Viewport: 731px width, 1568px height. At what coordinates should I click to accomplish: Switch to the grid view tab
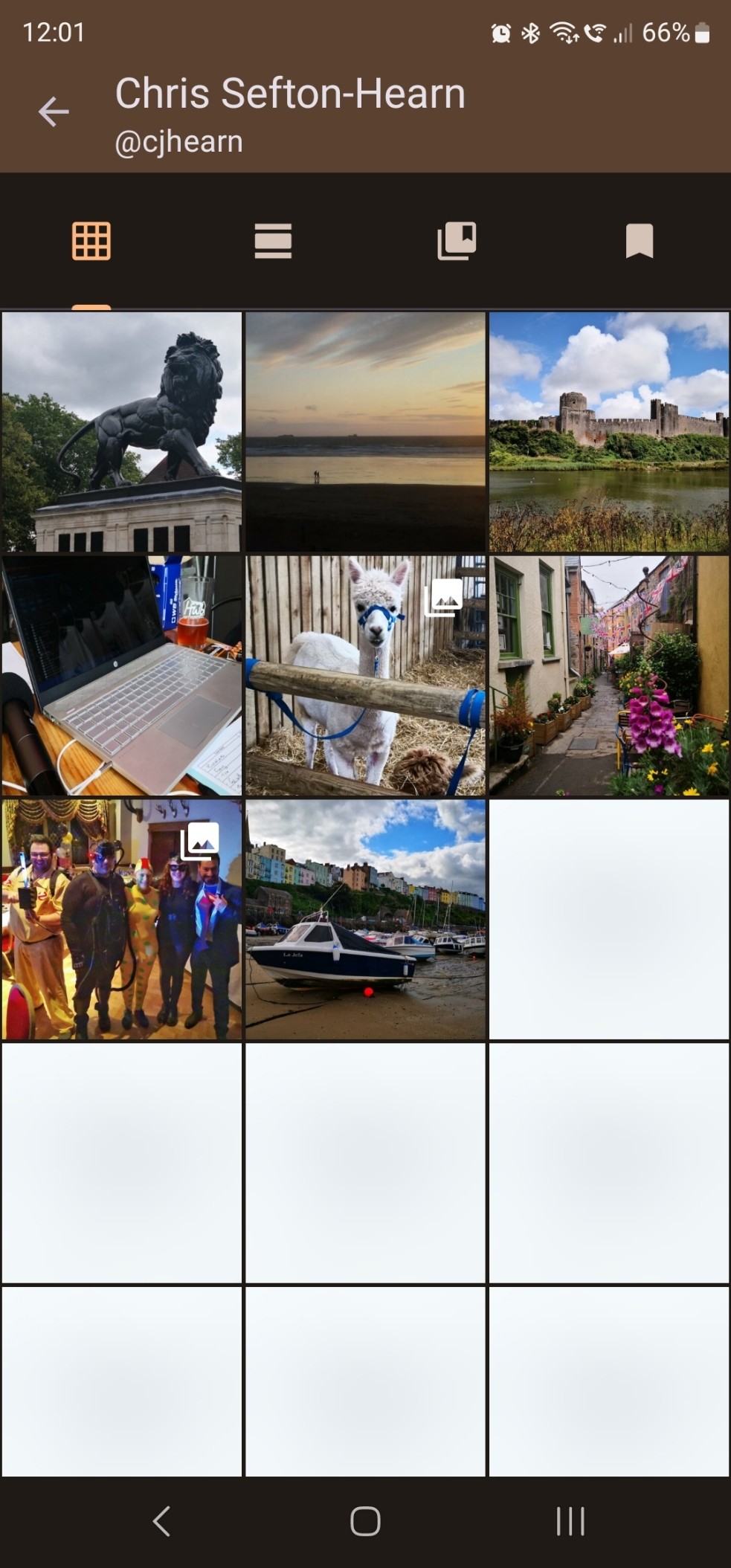[91, 242]
